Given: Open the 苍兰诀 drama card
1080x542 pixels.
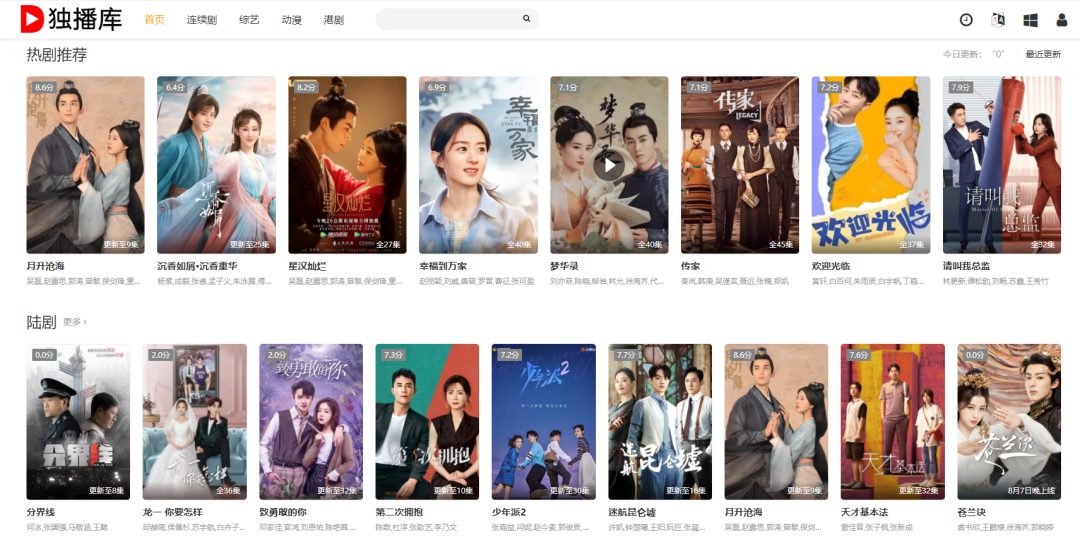Looking at the screenshot, I should coord(1009,421).
